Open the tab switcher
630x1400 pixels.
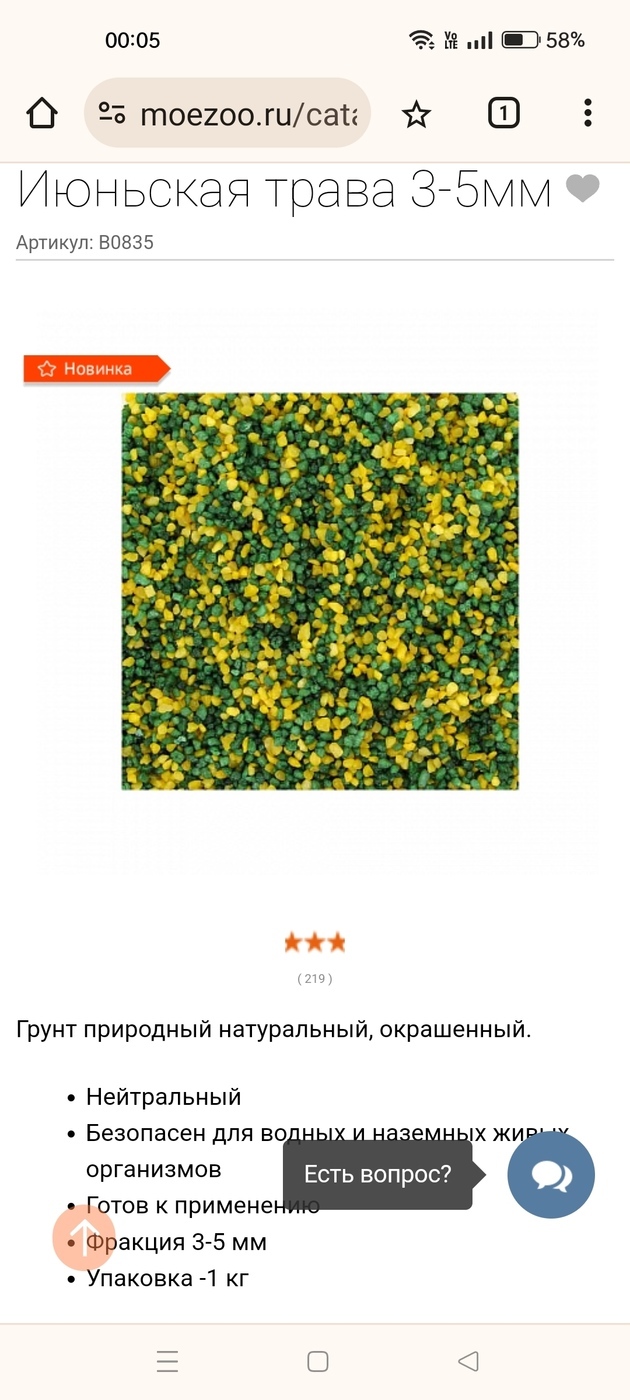pos(503,113)
